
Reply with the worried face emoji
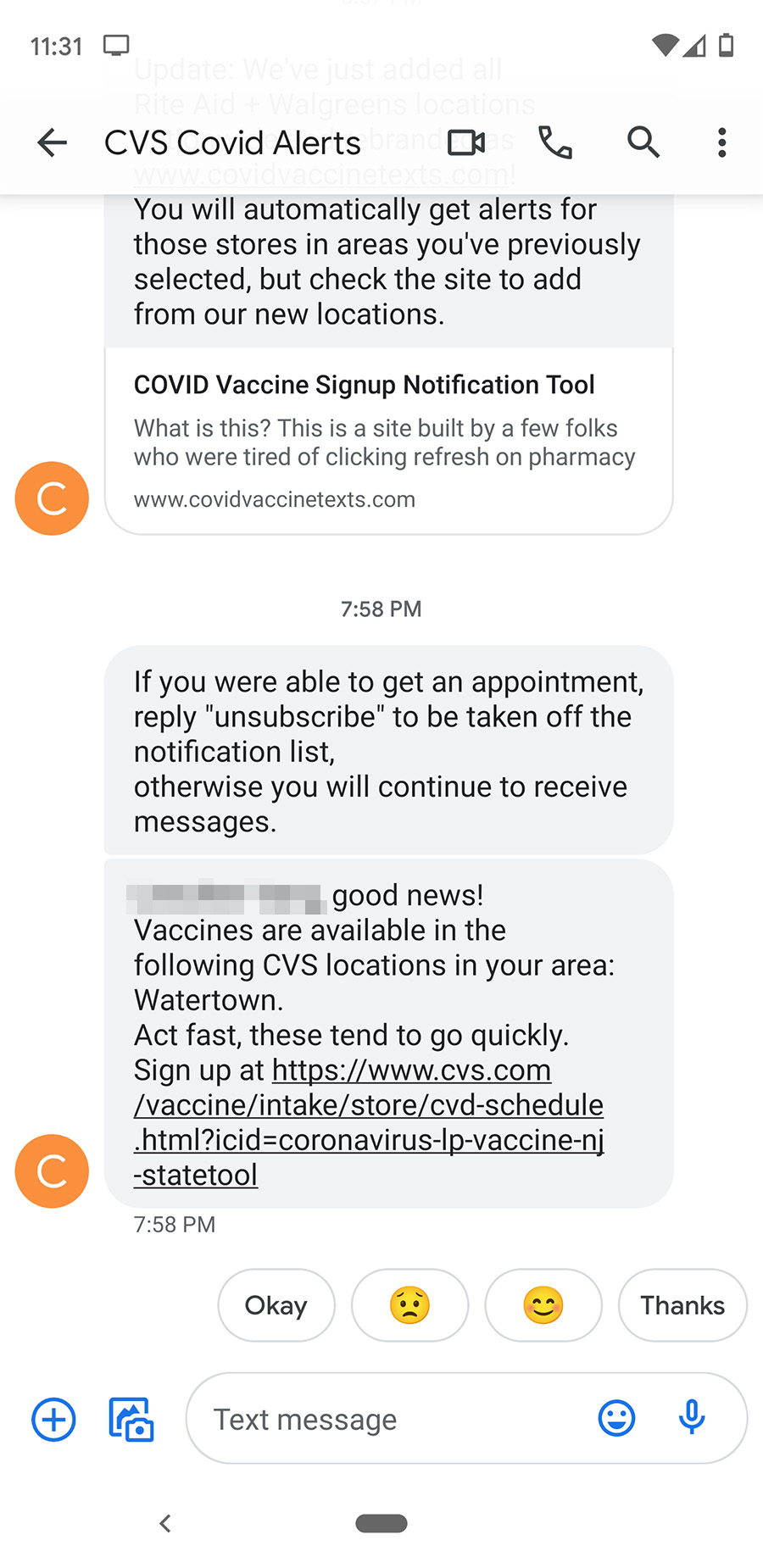409,1305
